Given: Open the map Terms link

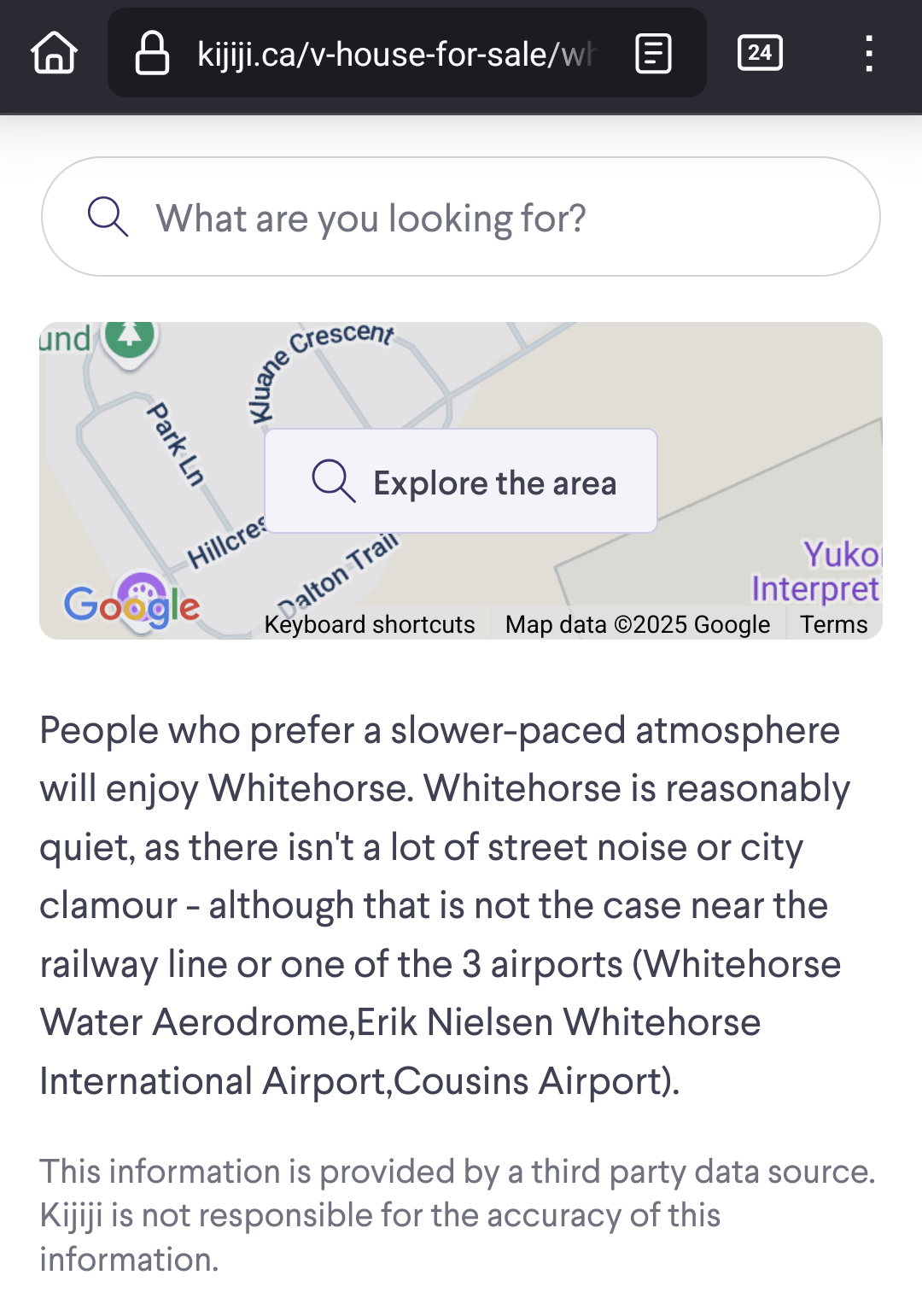Looking at the screenshot, I should [833, 624].
